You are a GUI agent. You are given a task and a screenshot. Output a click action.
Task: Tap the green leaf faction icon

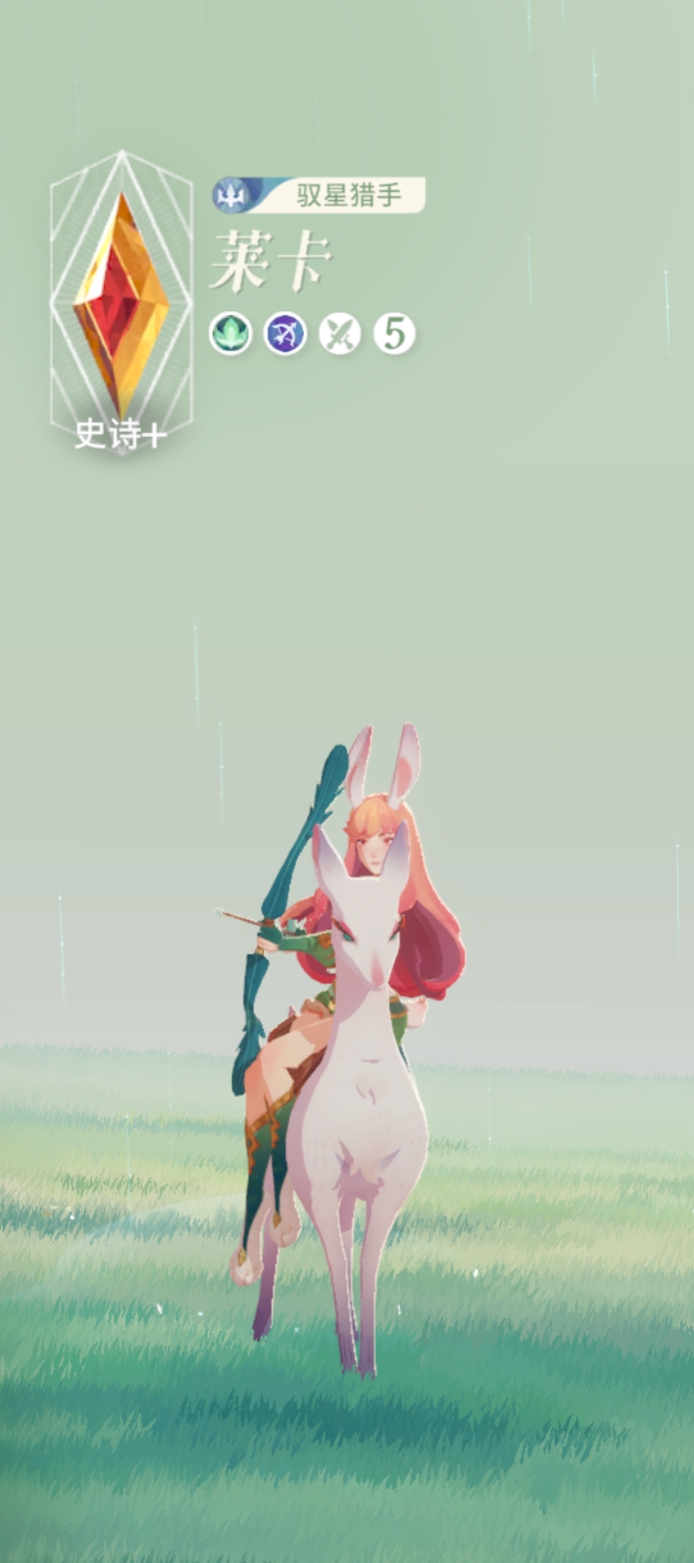pos(230,334)
